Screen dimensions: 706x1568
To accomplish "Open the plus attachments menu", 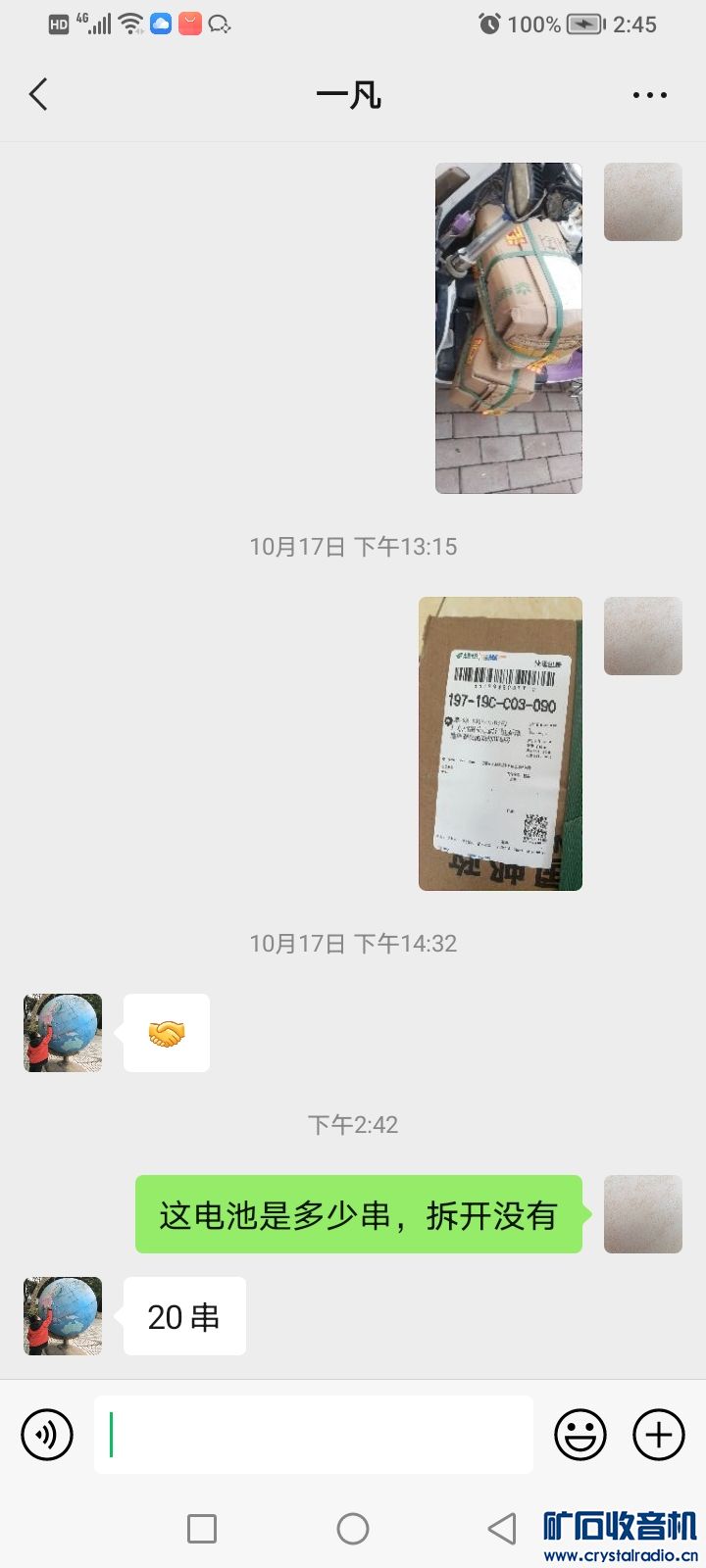I will pos(659,1435).
